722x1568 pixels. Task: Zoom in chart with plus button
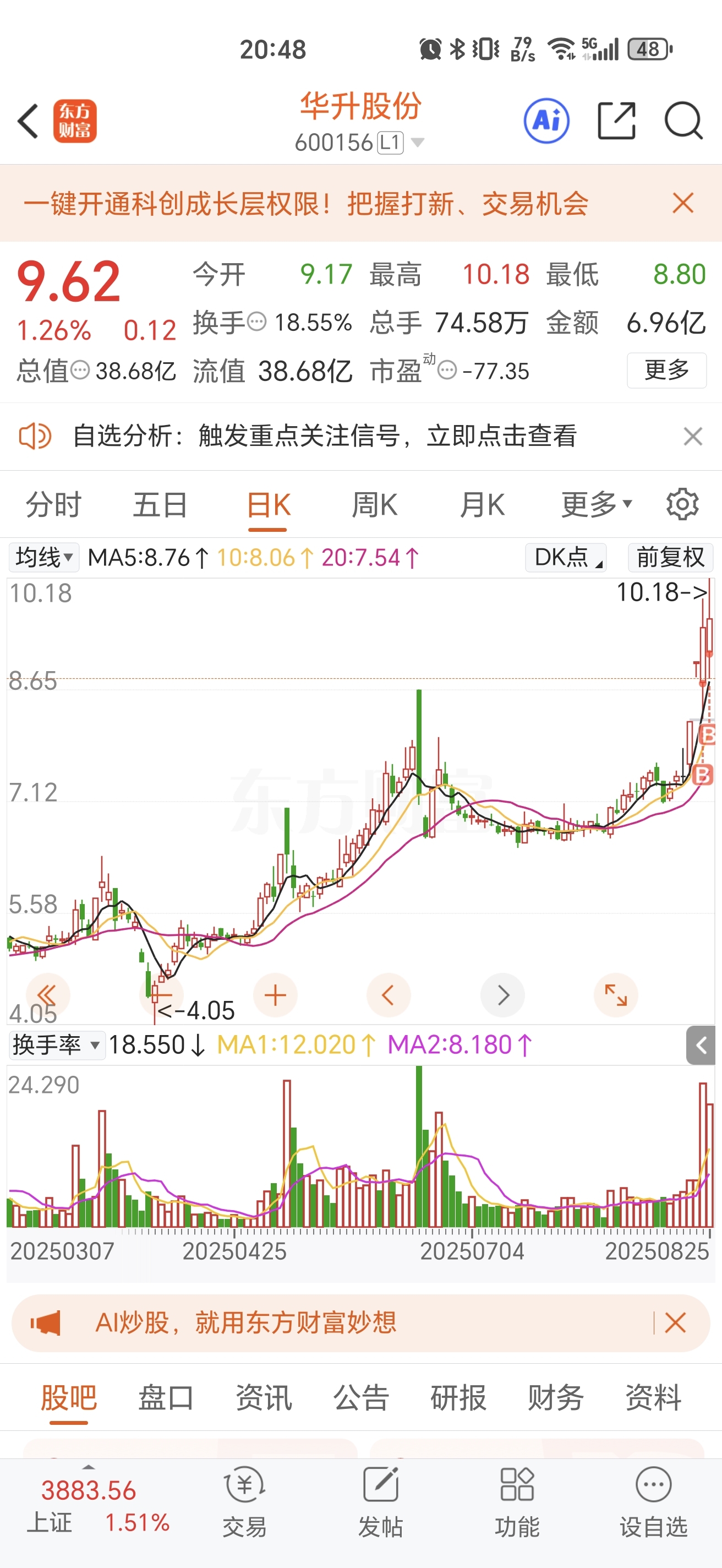click(x=275, y=995)
